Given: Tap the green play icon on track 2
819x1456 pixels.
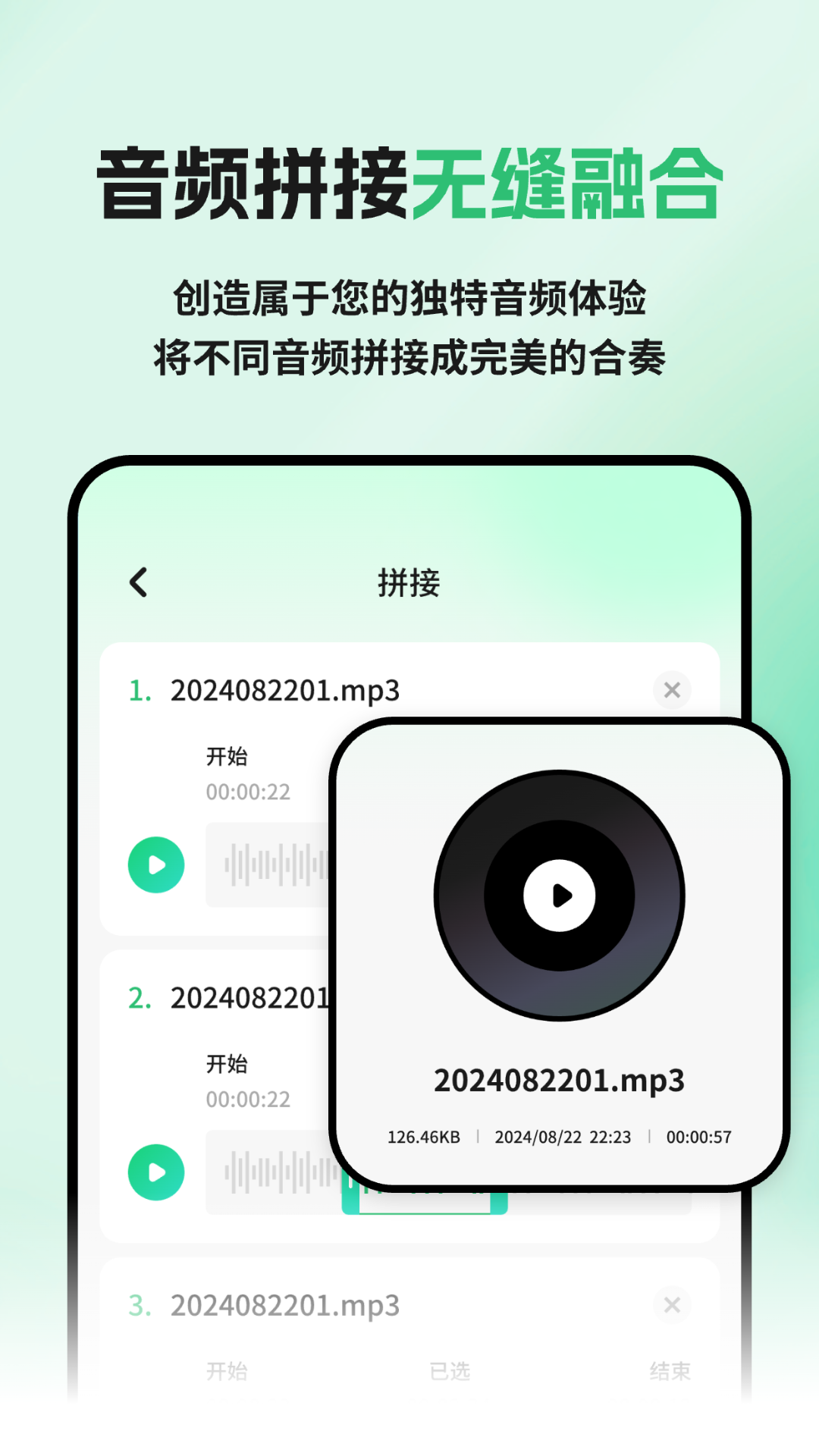Looking at the screenshot, I should click(155, 1172).
